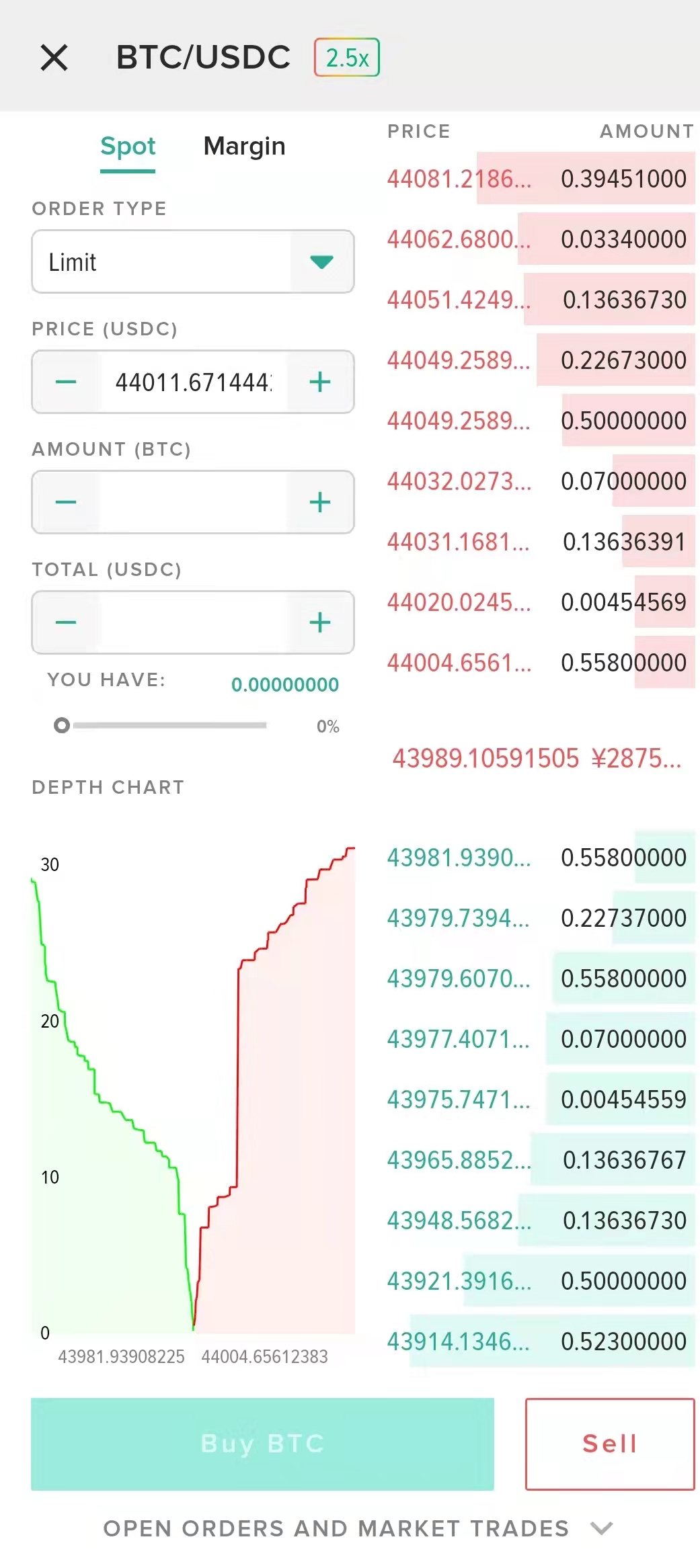Increase the price with the plus icon

tap(319, 382)
